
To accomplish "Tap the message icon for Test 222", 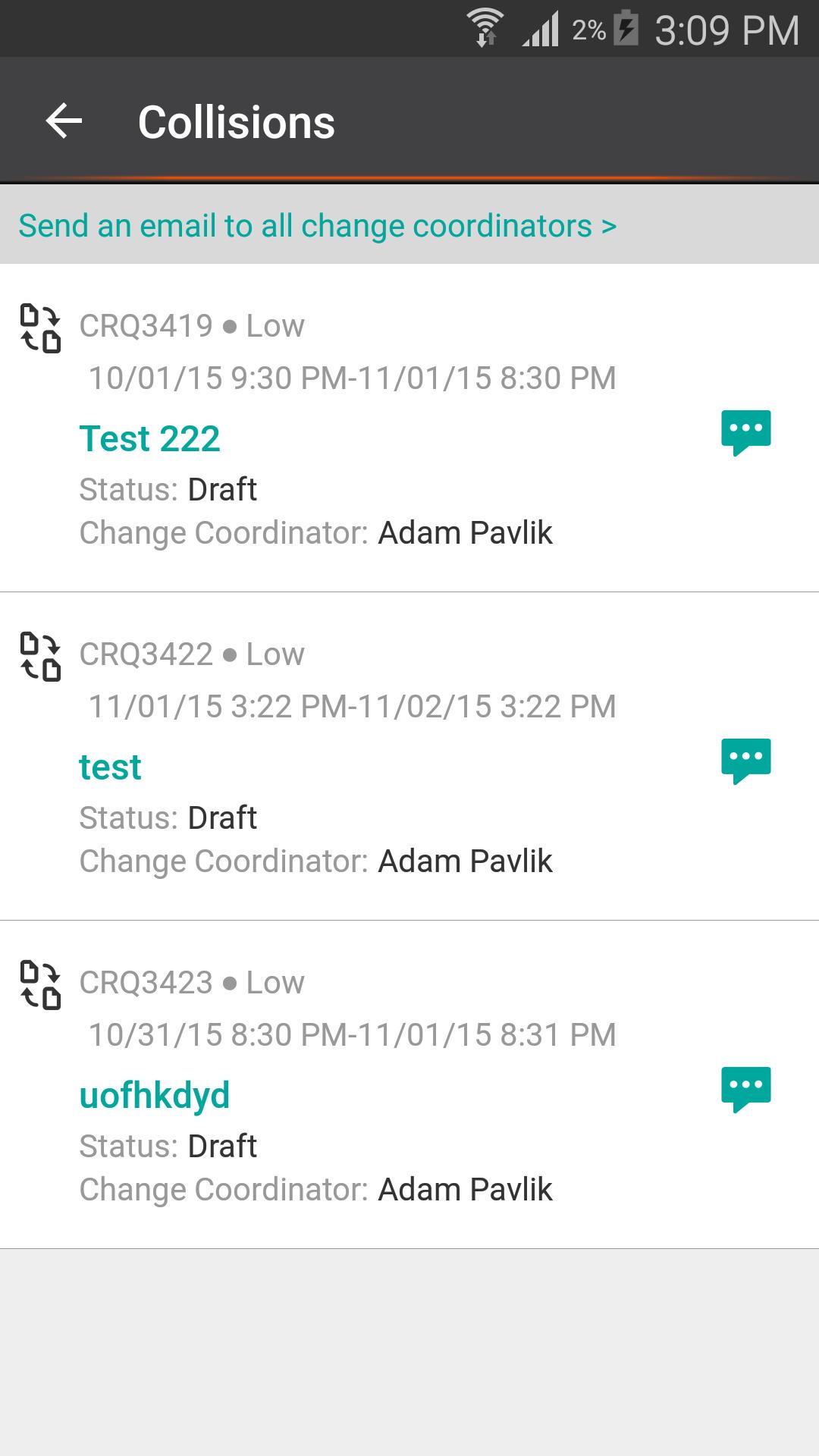I will click(745, 431).
